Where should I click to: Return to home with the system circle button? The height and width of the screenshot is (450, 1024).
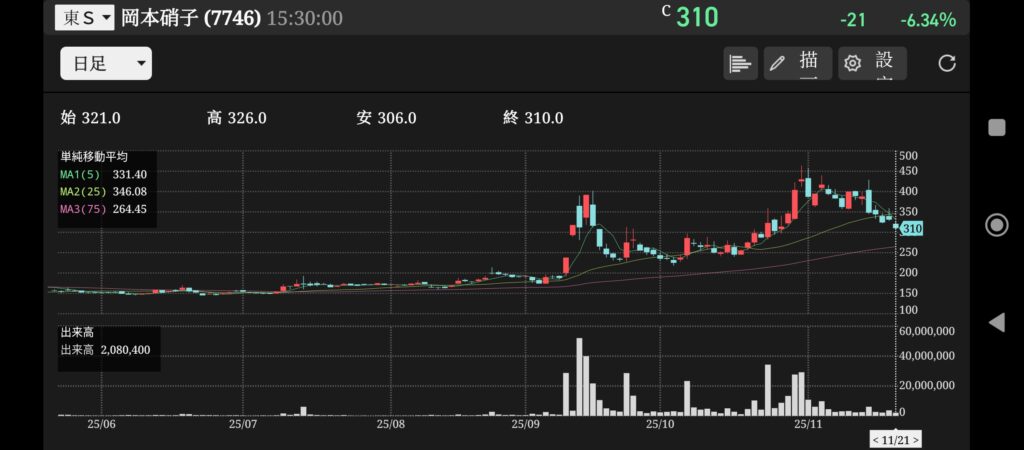(x=996, y=224)
